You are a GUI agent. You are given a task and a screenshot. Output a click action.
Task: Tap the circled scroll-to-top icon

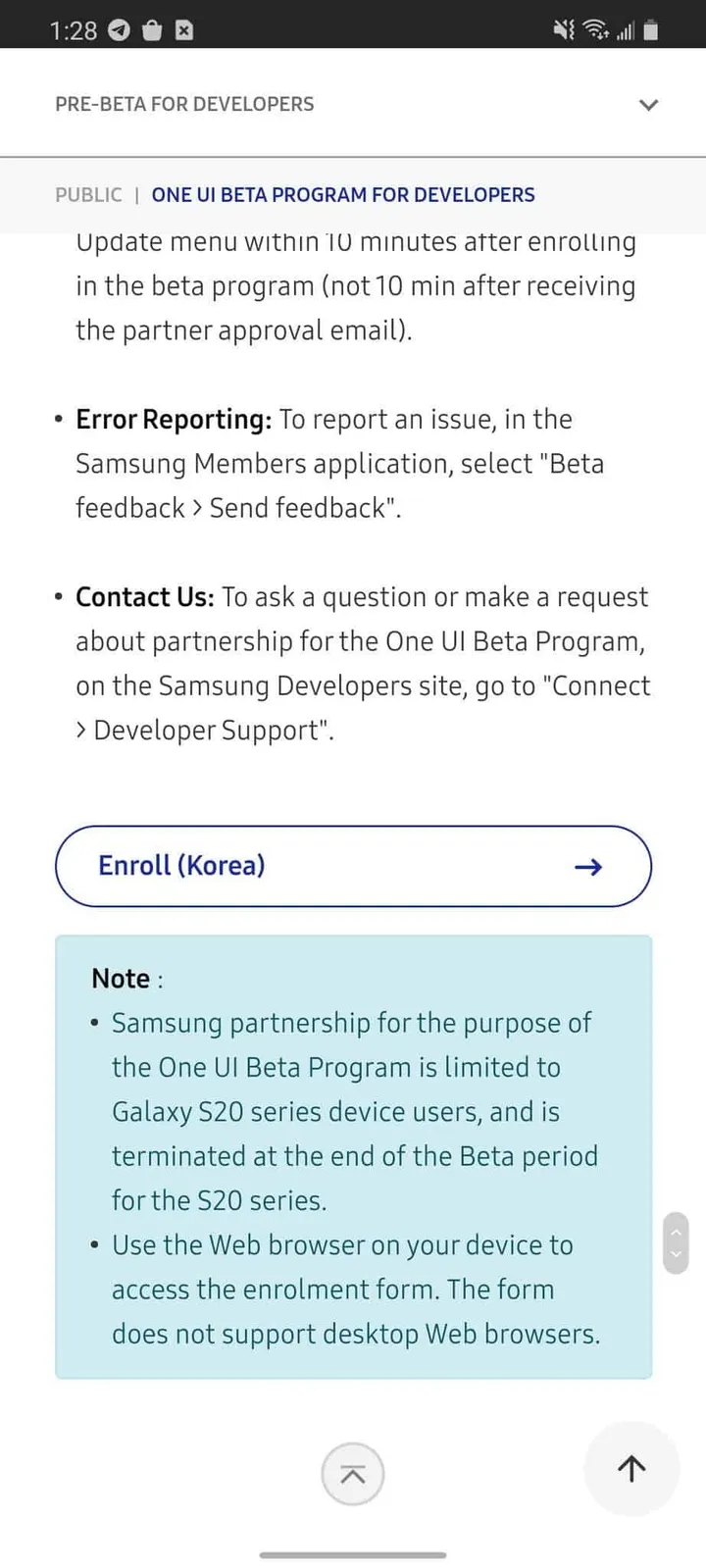pyautogui.click(x=353, y=1474)
